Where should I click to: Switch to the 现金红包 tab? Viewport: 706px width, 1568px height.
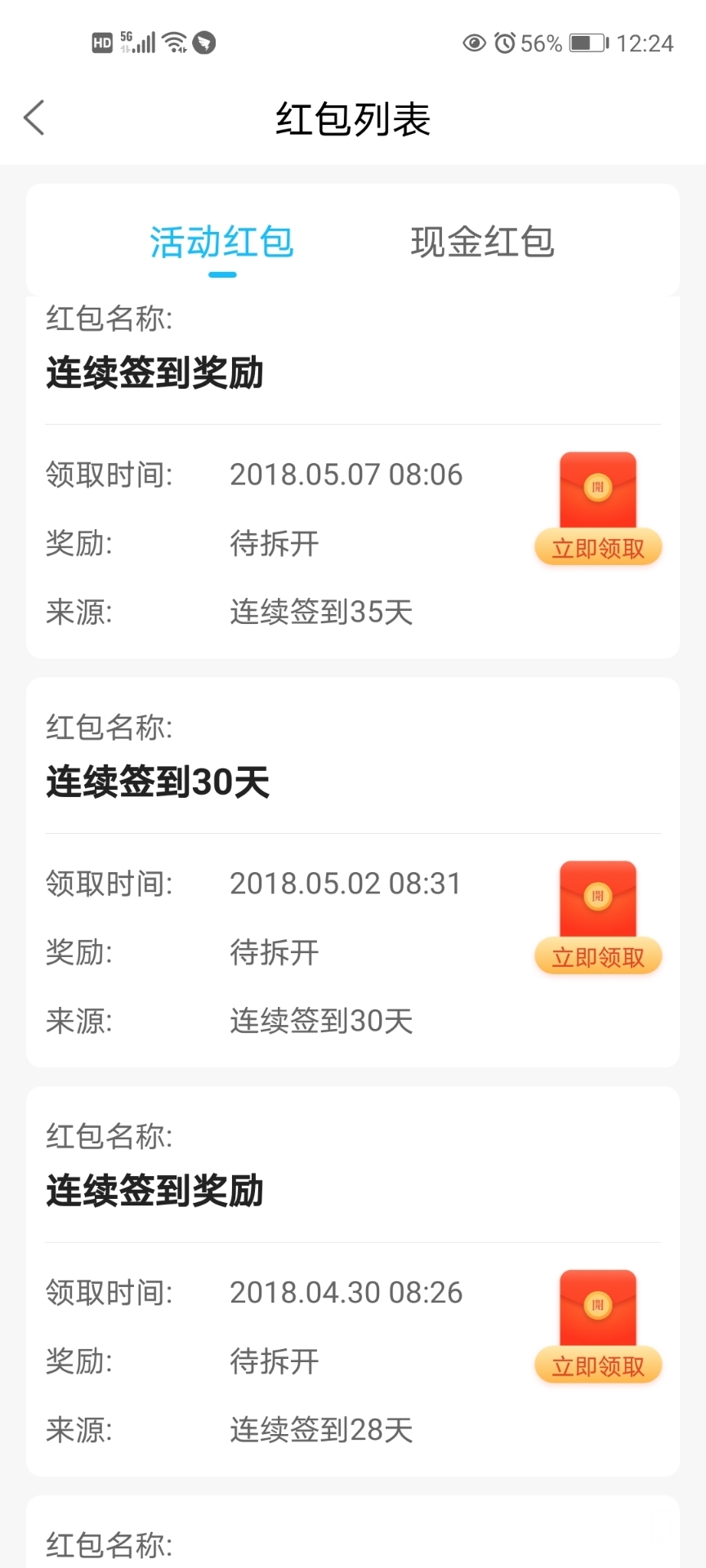pos(482,243)
